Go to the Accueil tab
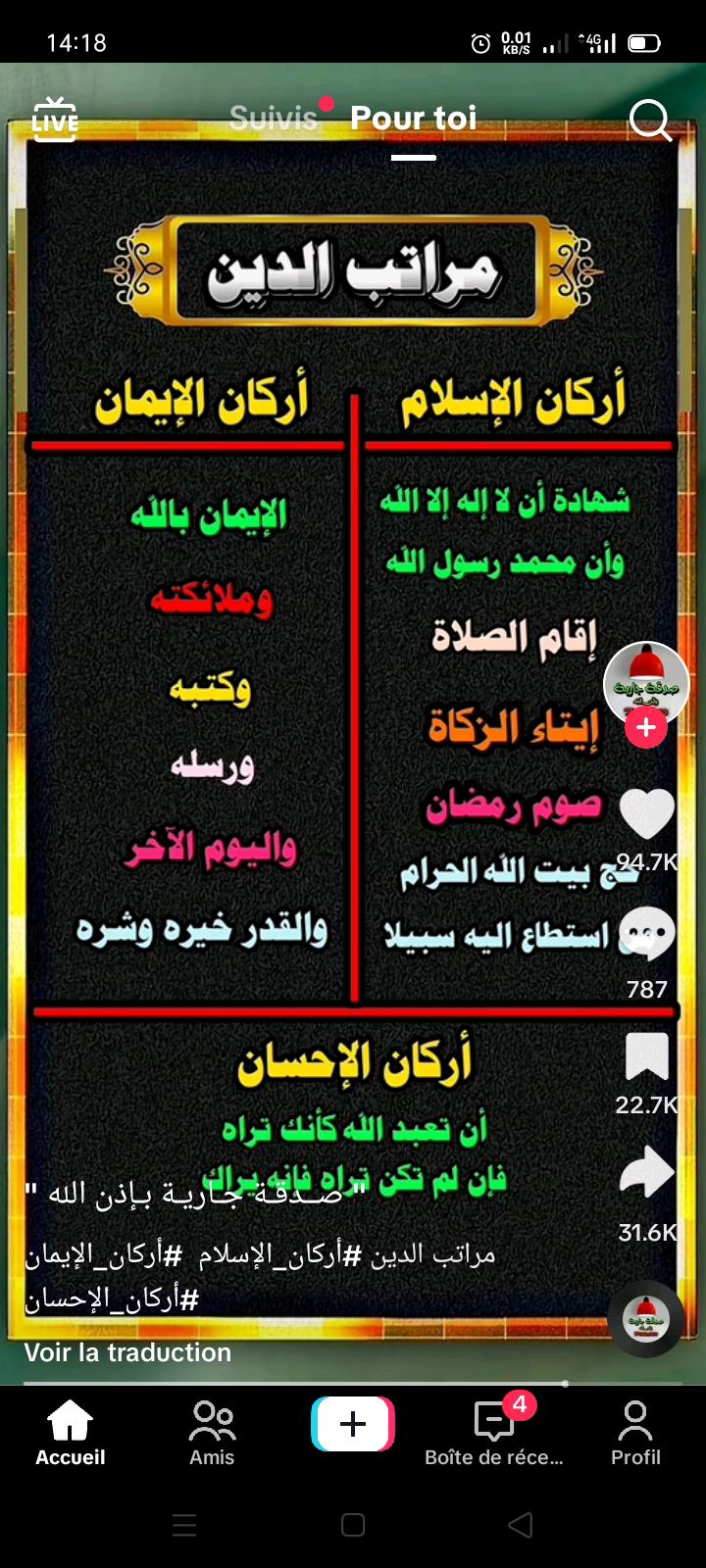The width and height of the screenshot is (706, 1568). click(71, 1433)
